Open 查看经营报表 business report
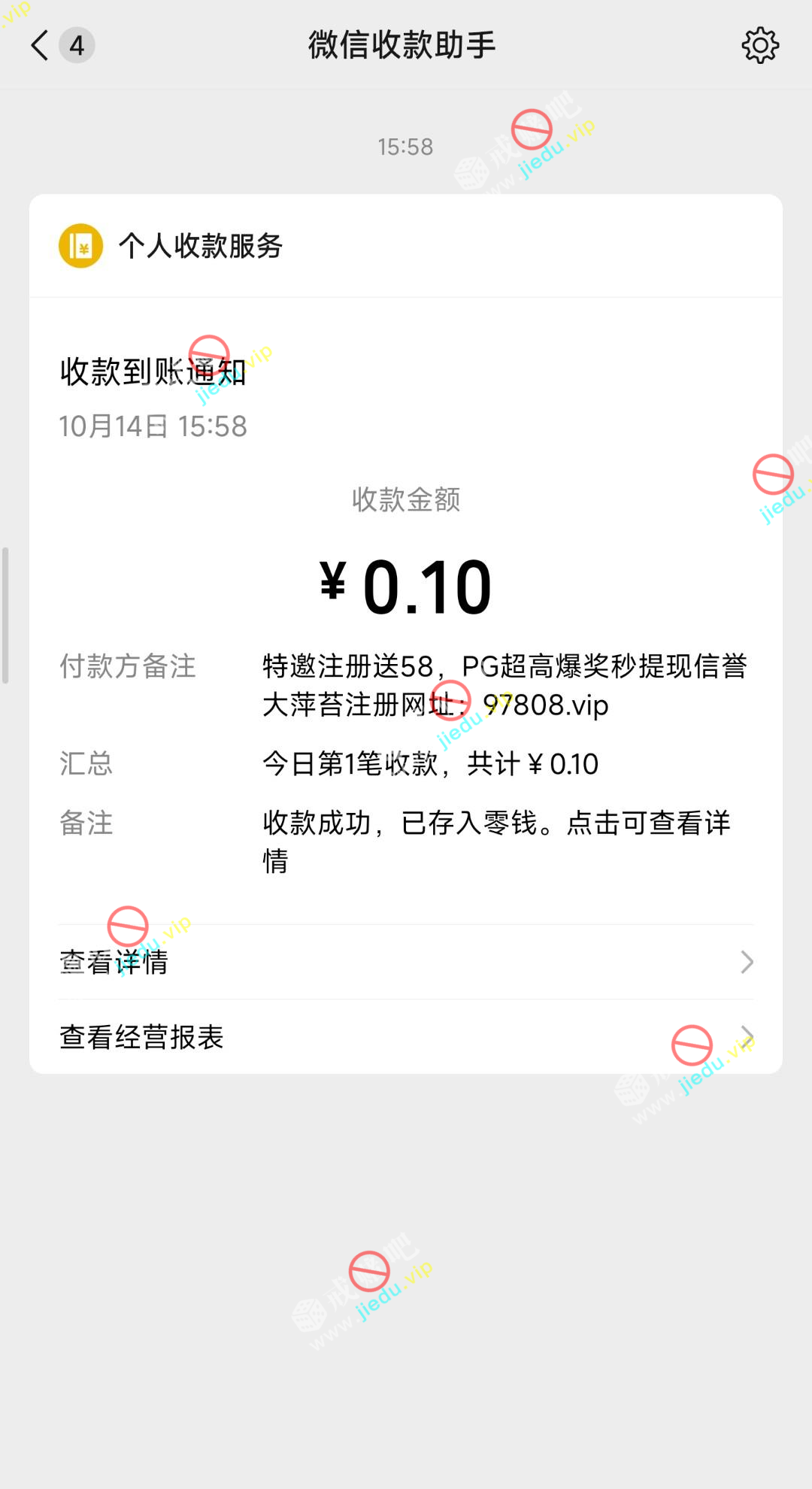The width and height of the screenshot is (812, 1489). (x=406, y=1037)
